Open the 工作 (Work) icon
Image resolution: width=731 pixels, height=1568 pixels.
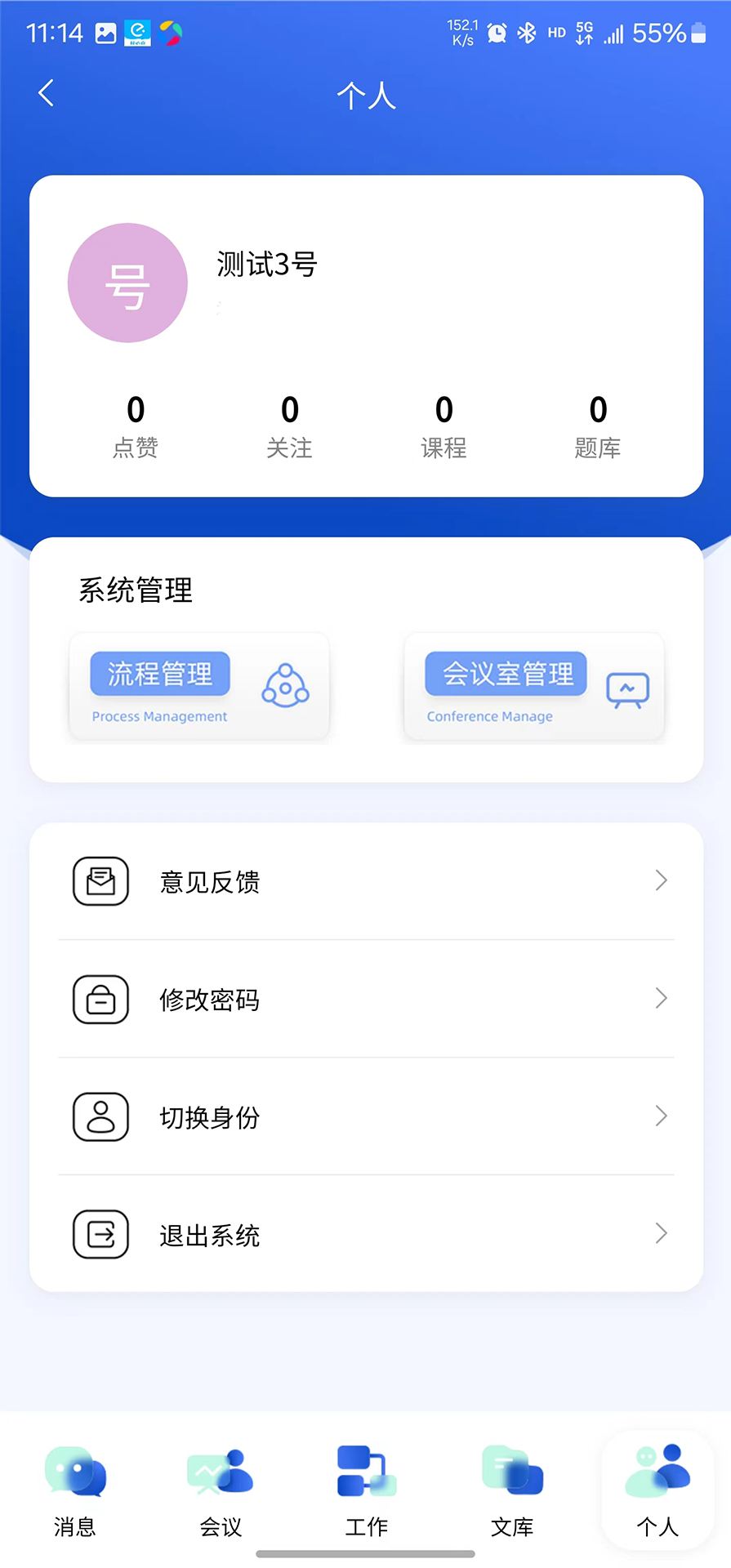tap(365, 1470)
